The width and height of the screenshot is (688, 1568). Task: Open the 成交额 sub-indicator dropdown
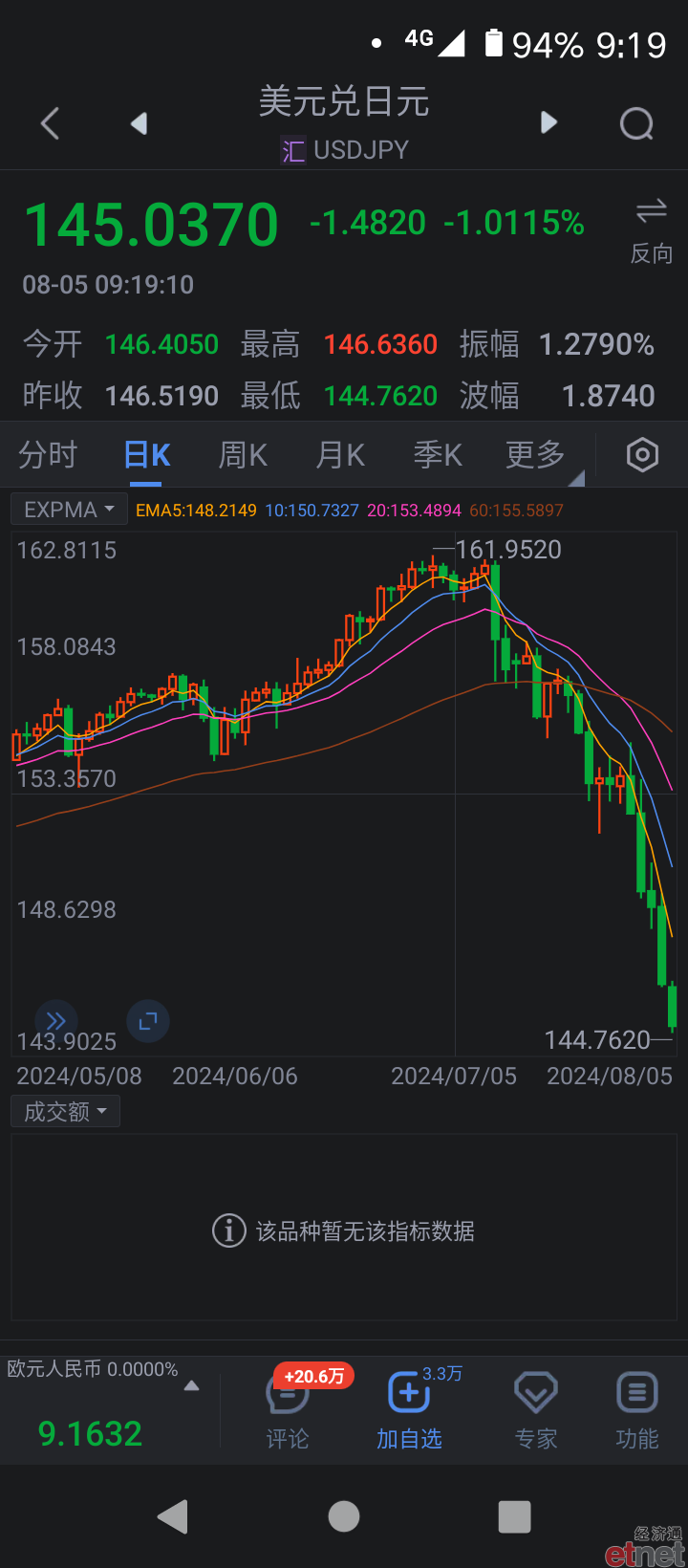point(65,1112)
